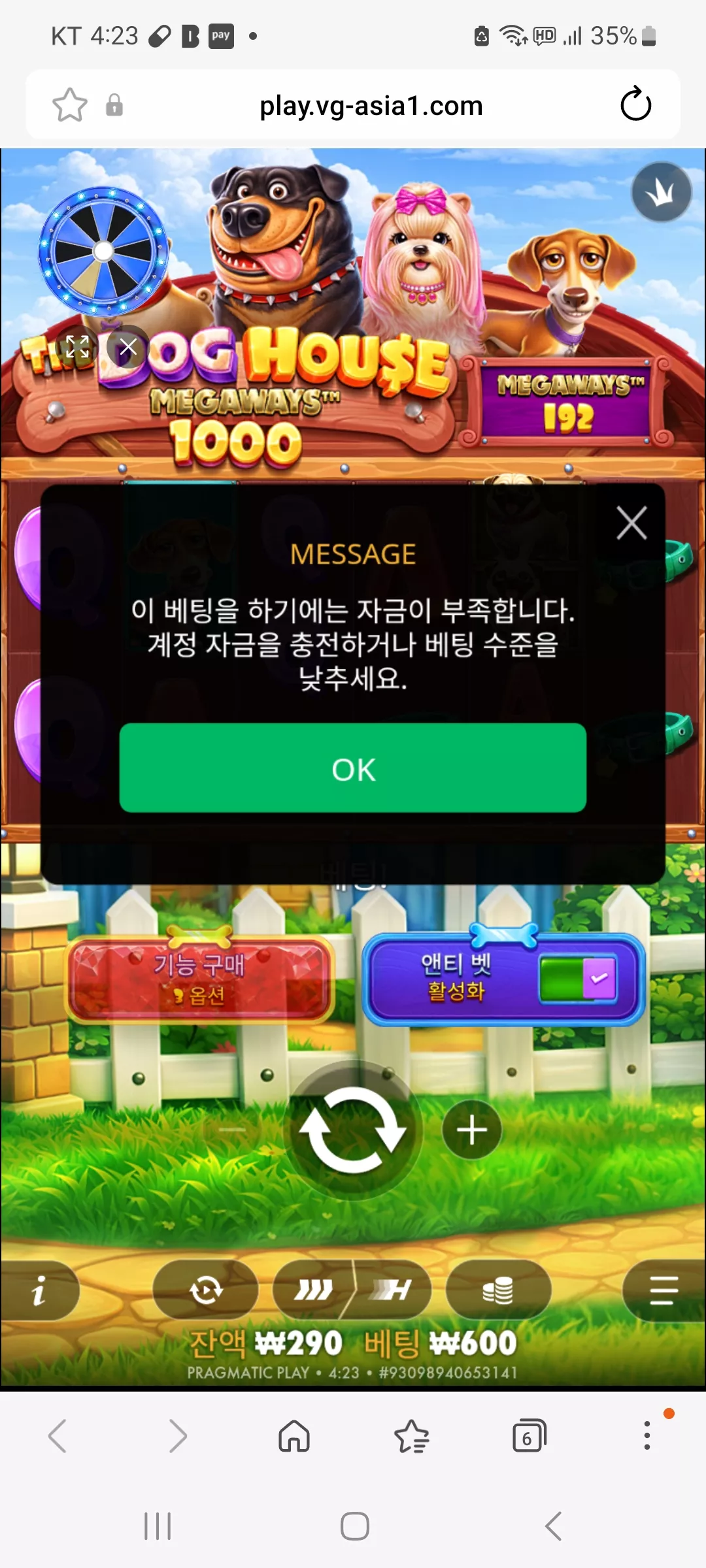Go back with the system navigation button
This screenshot has height=1568, width=706.
tap(553, 1526)
